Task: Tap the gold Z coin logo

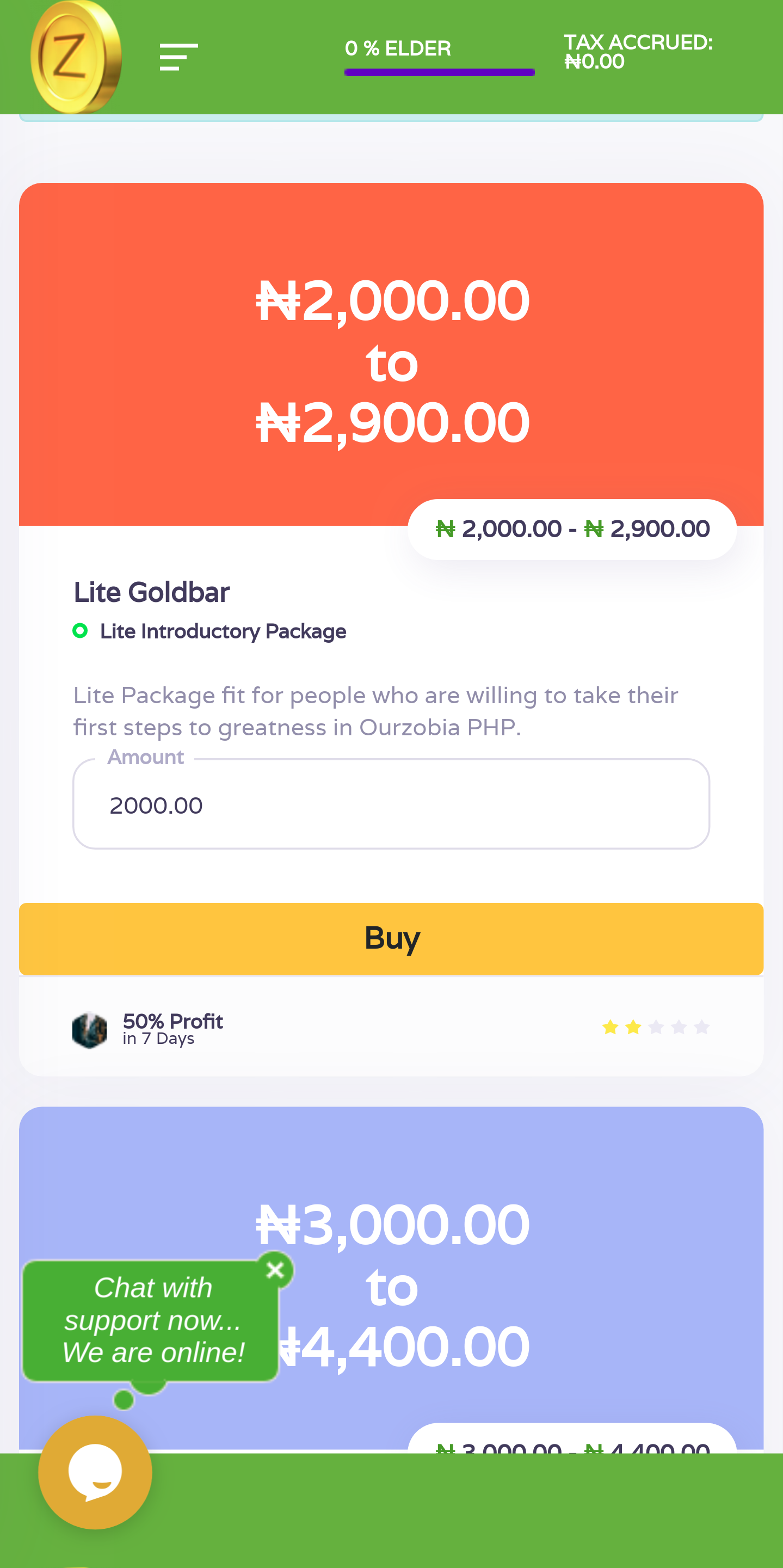Action: coord(76,57)
